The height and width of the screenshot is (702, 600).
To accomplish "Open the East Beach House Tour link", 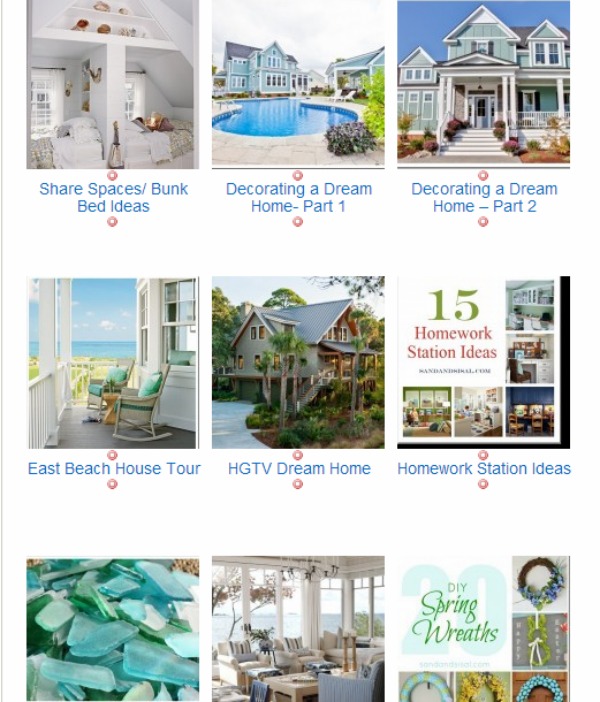I will pyautogui.click(x=114, y=468).
